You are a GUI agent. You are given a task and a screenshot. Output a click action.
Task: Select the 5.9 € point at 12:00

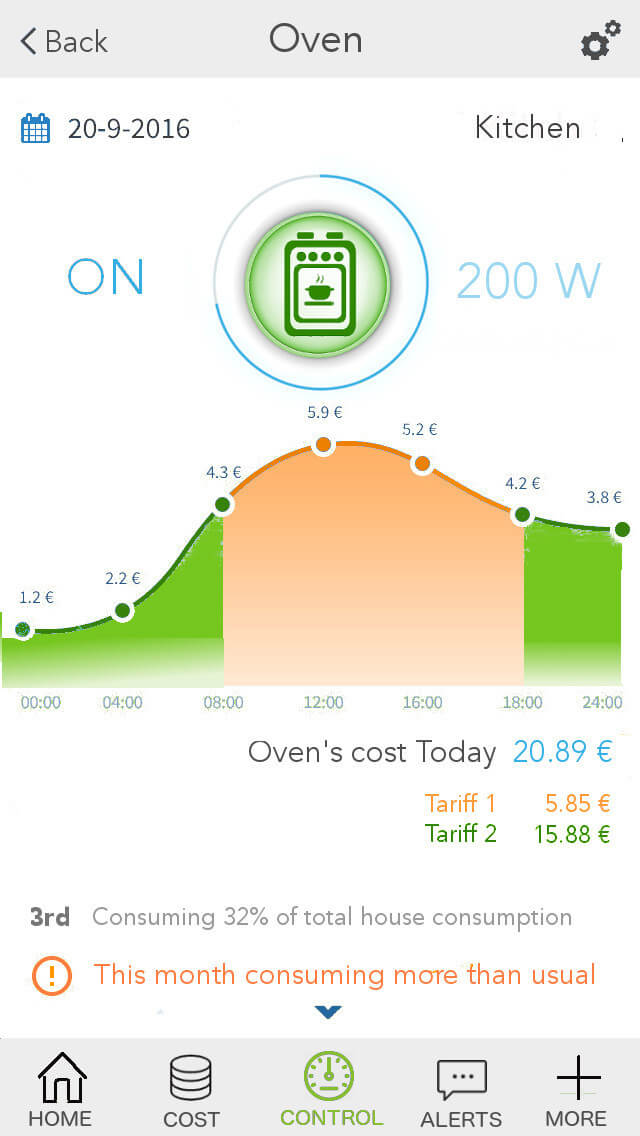[323, 444]
